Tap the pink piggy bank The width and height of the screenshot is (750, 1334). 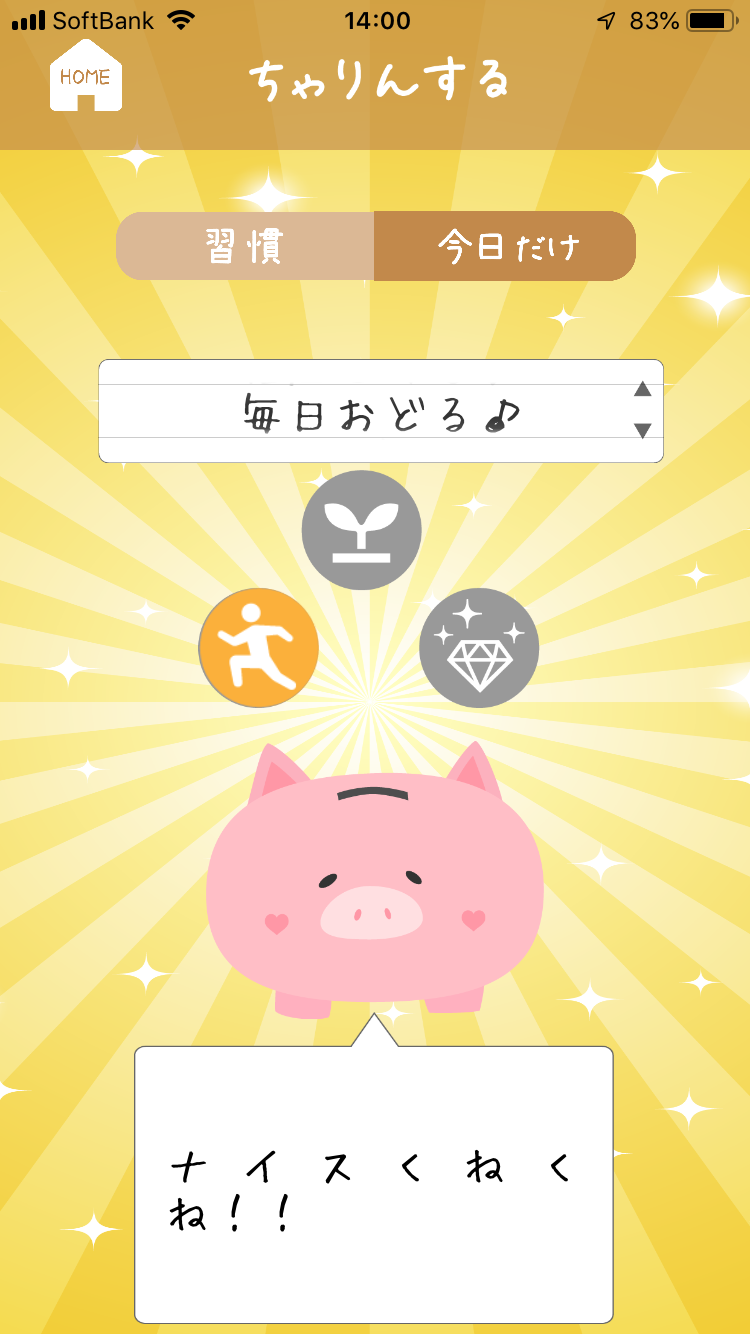[375, 880]
